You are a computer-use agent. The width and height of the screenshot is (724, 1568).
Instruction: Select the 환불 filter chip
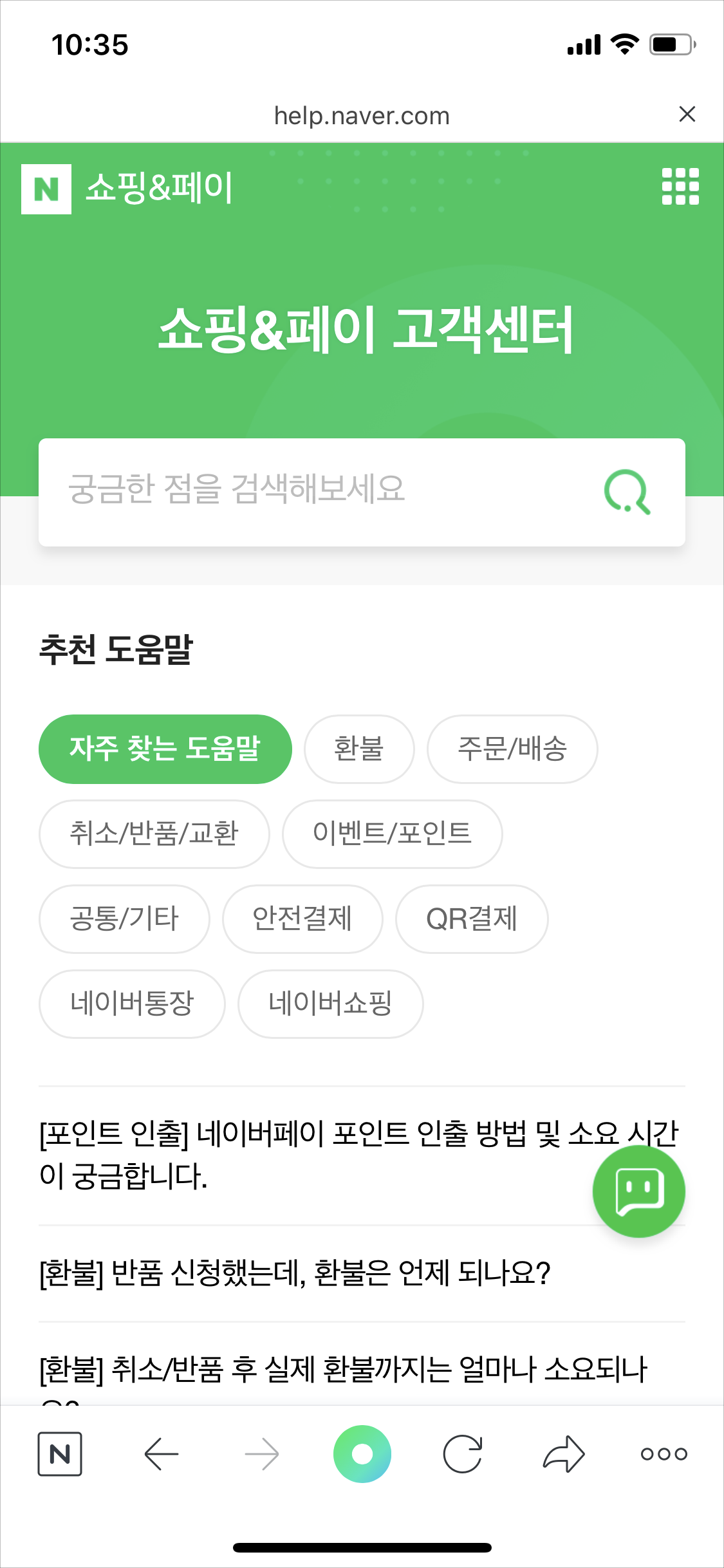click(358, 749)
